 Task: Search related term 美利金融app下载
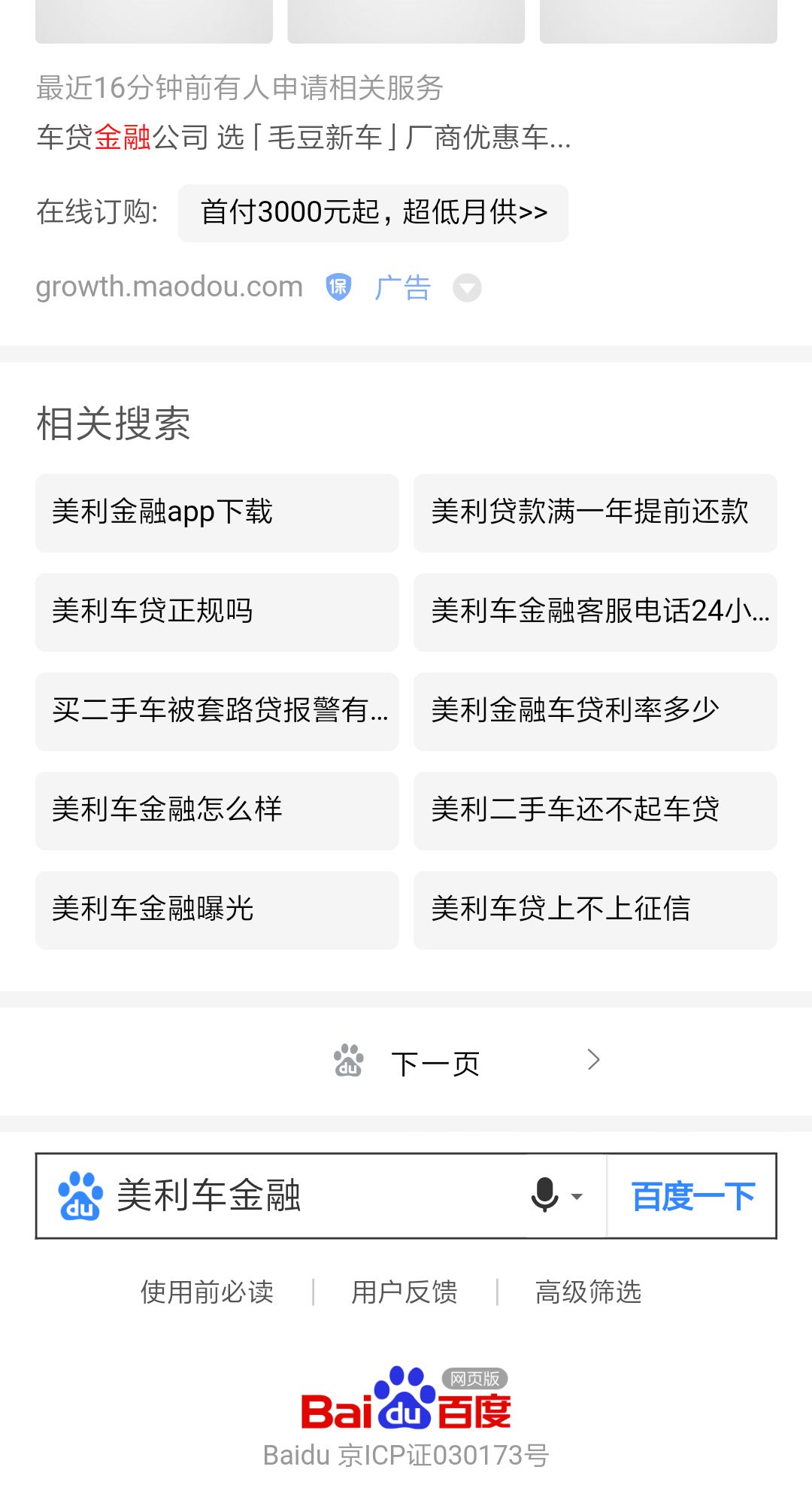(x=217, y=513)
